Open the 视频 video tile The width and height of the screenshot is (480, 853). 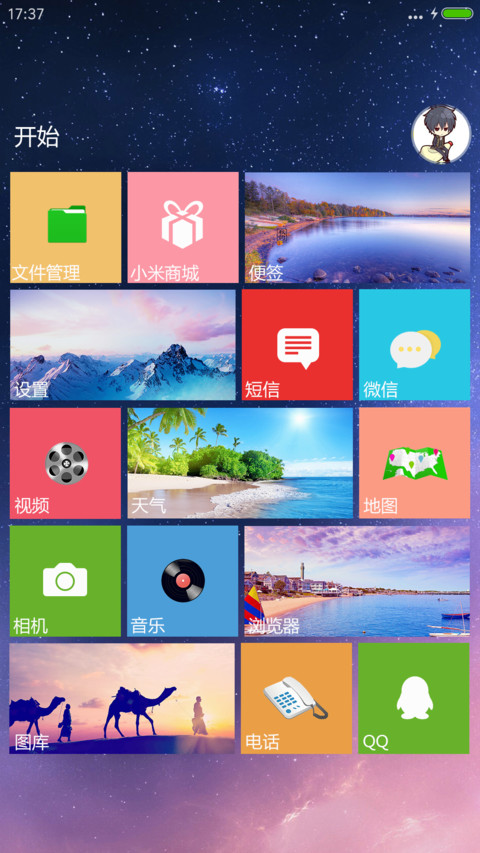[65, 463]
